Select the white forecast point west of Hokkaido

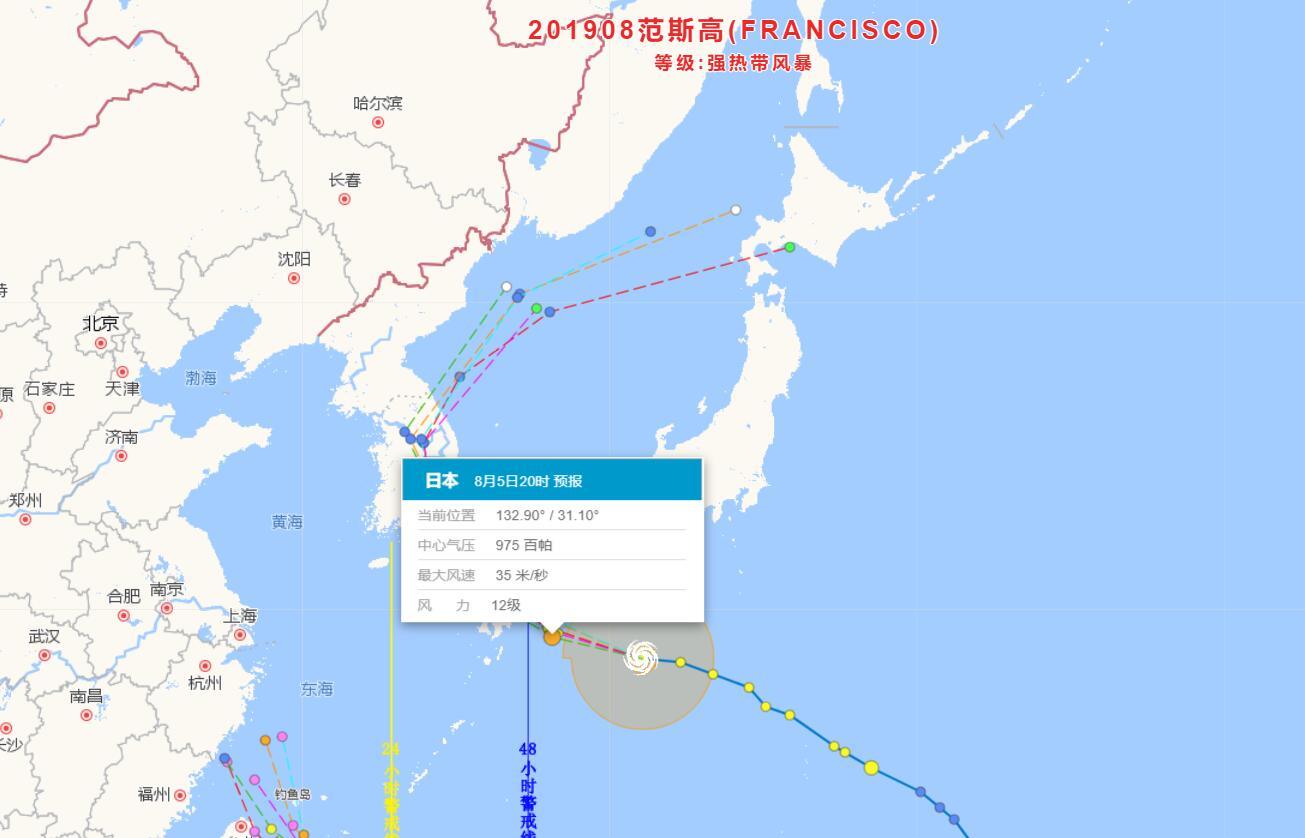click(736, 210)
